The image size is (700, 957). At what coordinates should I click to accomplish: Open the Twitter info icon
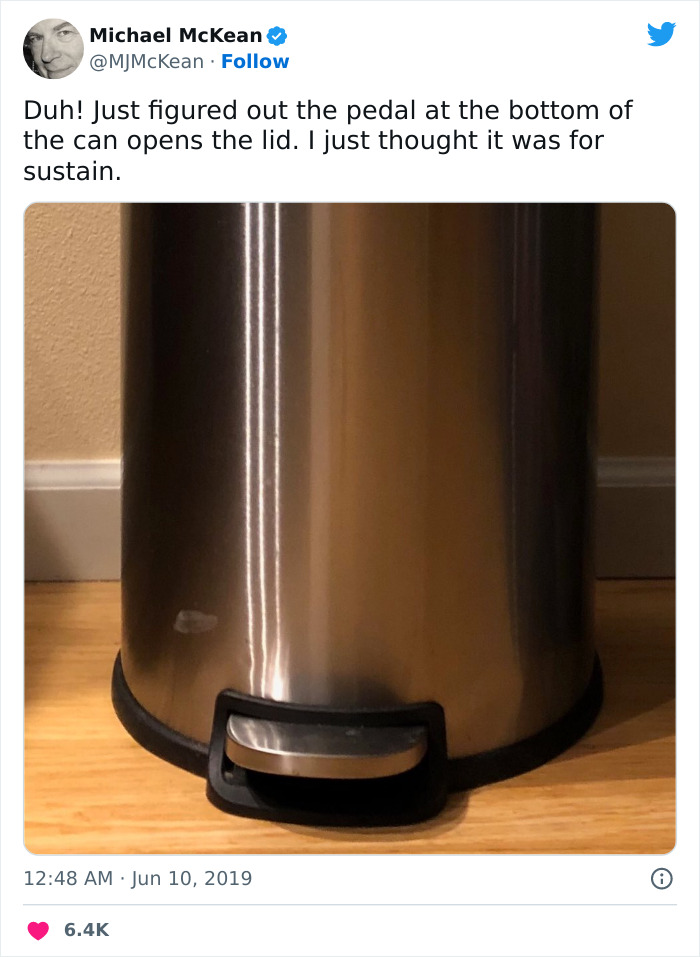(x=660, y=879)
